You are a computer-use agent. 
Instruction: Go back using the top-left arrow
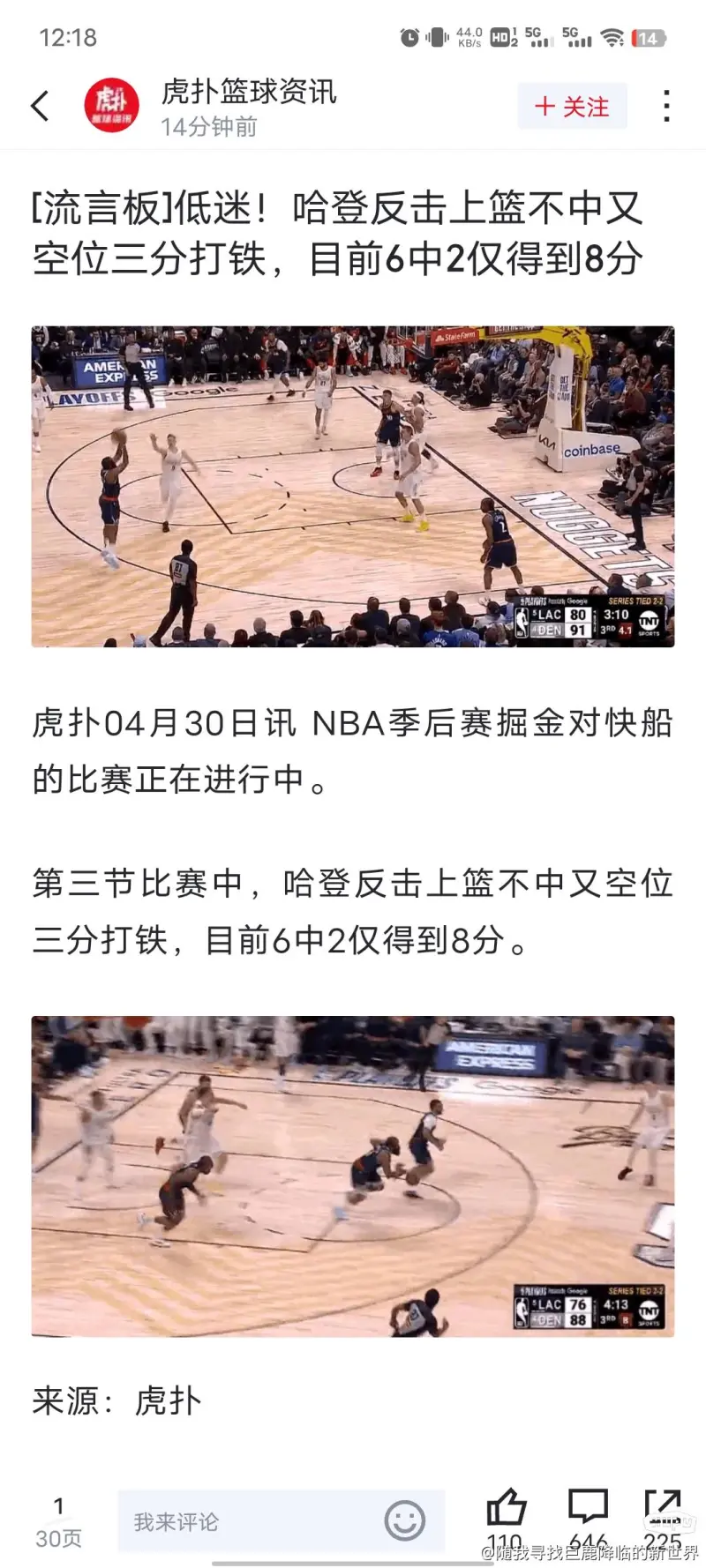click(x=40, y=106)
